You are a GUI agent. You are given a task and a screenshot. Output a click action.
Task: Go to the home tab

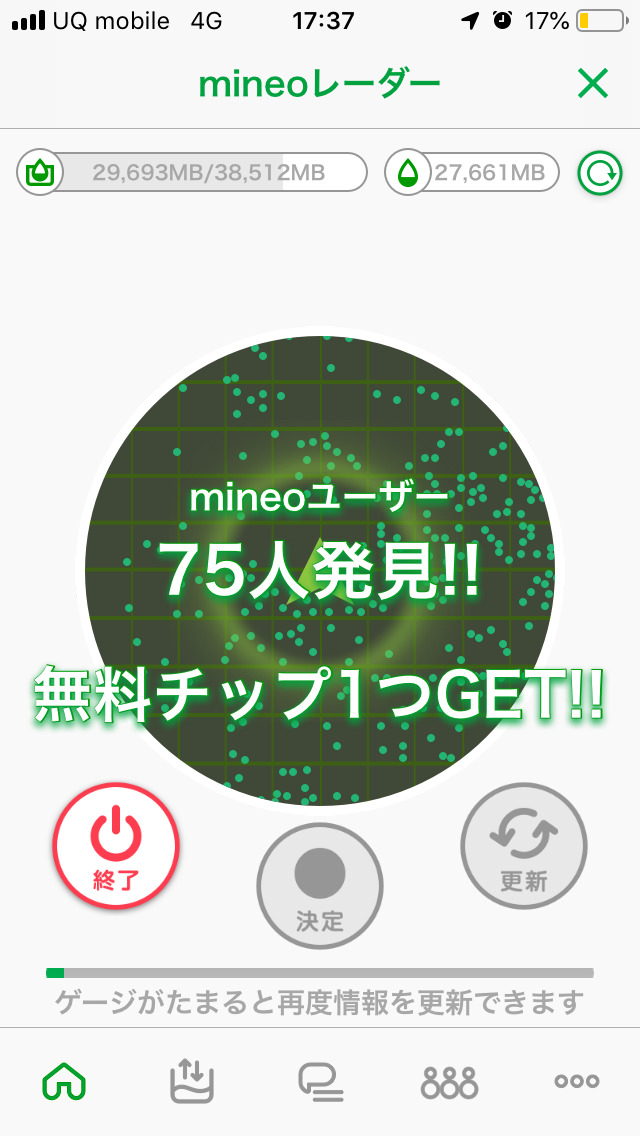point(64,1081)
